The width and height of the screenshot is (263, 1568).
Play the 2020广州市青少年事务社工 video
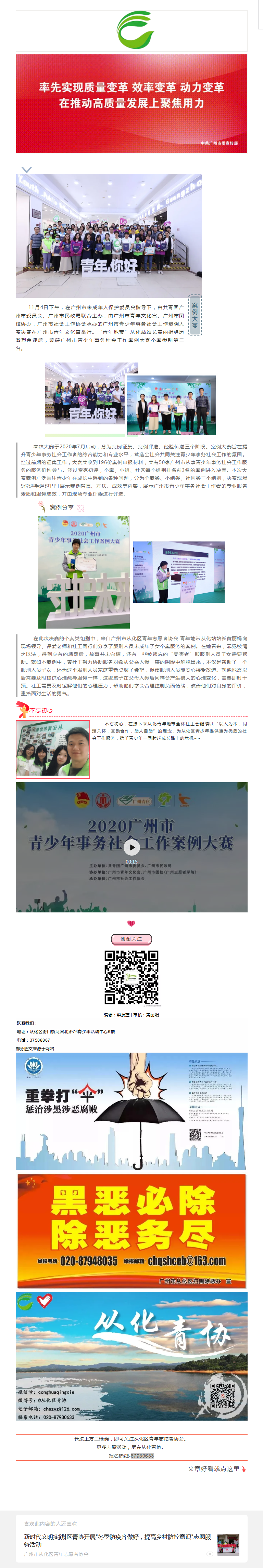coord(131,847)
